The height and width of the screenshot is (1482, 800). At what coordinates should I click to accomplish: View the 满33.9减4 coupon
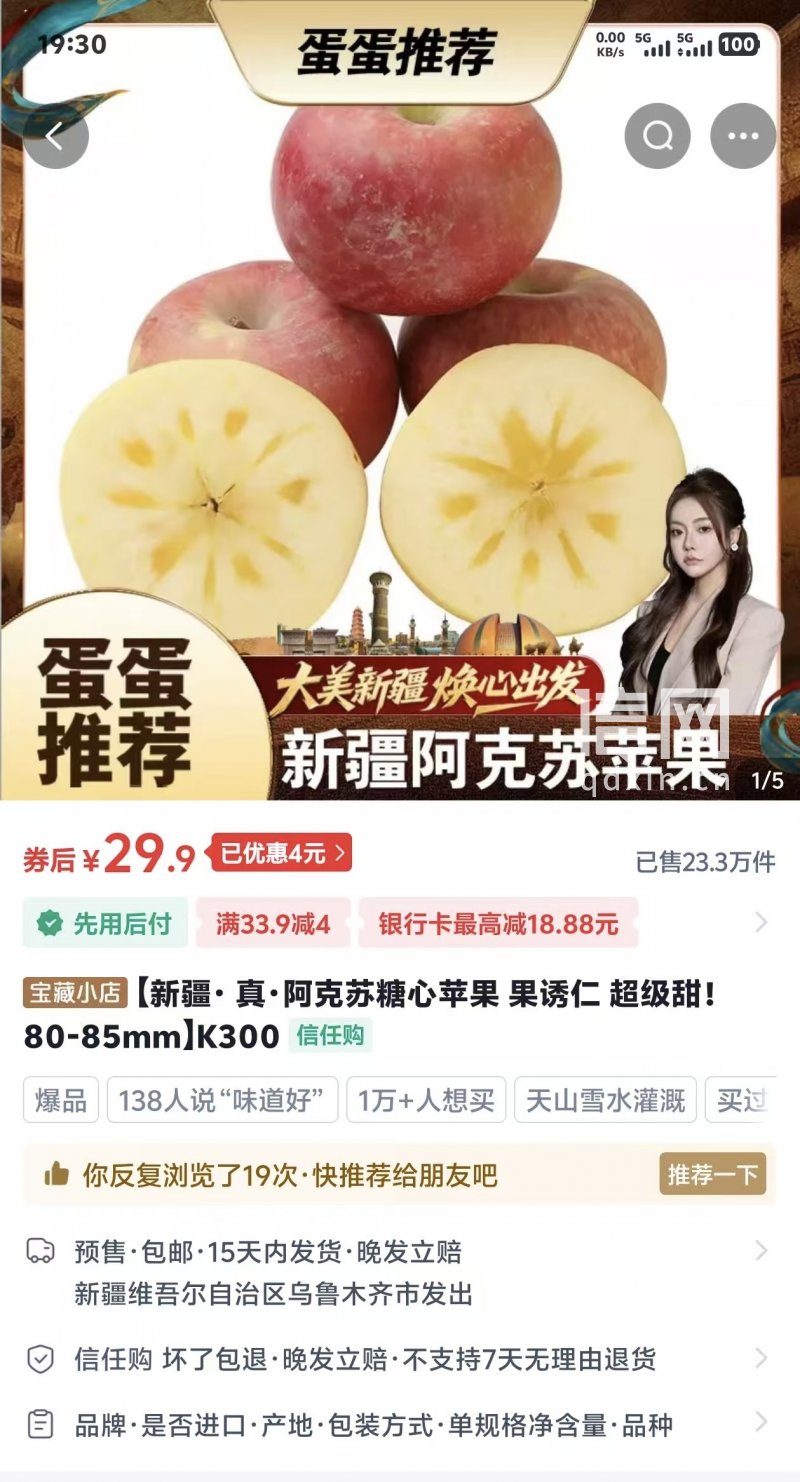tap(273, 923)
